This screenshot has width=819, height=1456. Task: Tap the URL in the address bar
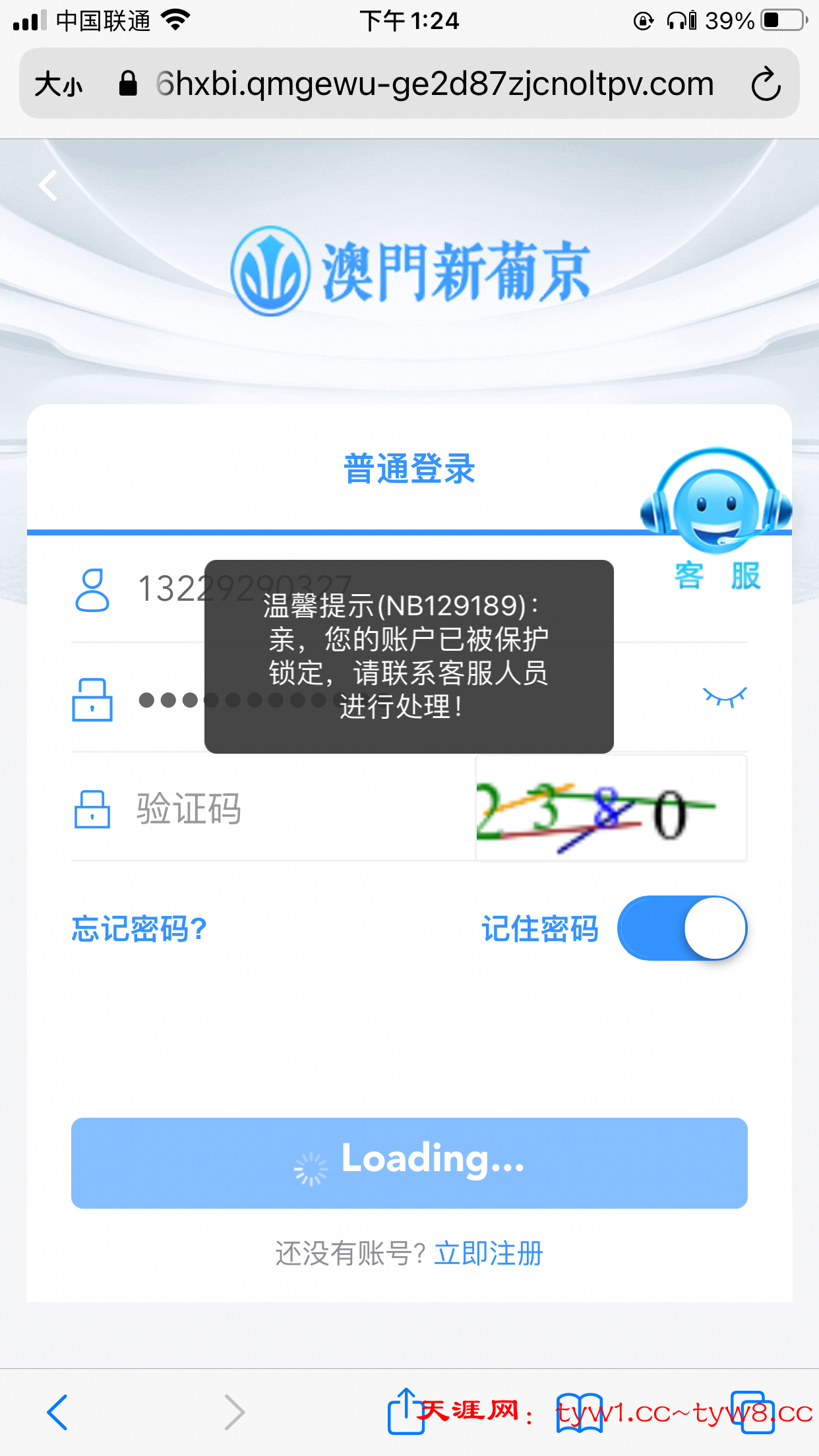pyautogui.click(x=435, y=84)
